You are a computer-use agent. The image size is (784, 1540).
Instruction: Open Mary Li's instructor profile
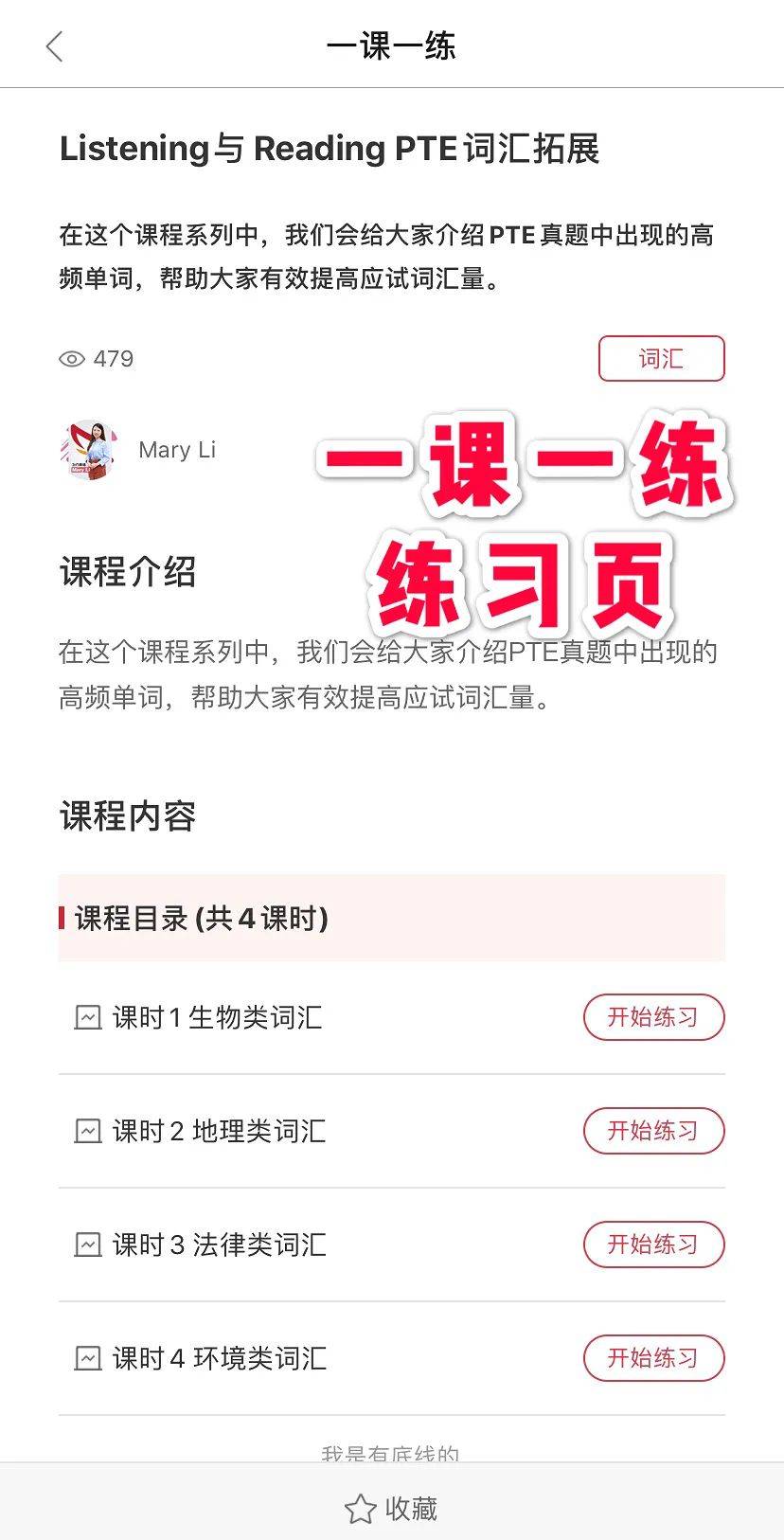click(x=138, y=450)
